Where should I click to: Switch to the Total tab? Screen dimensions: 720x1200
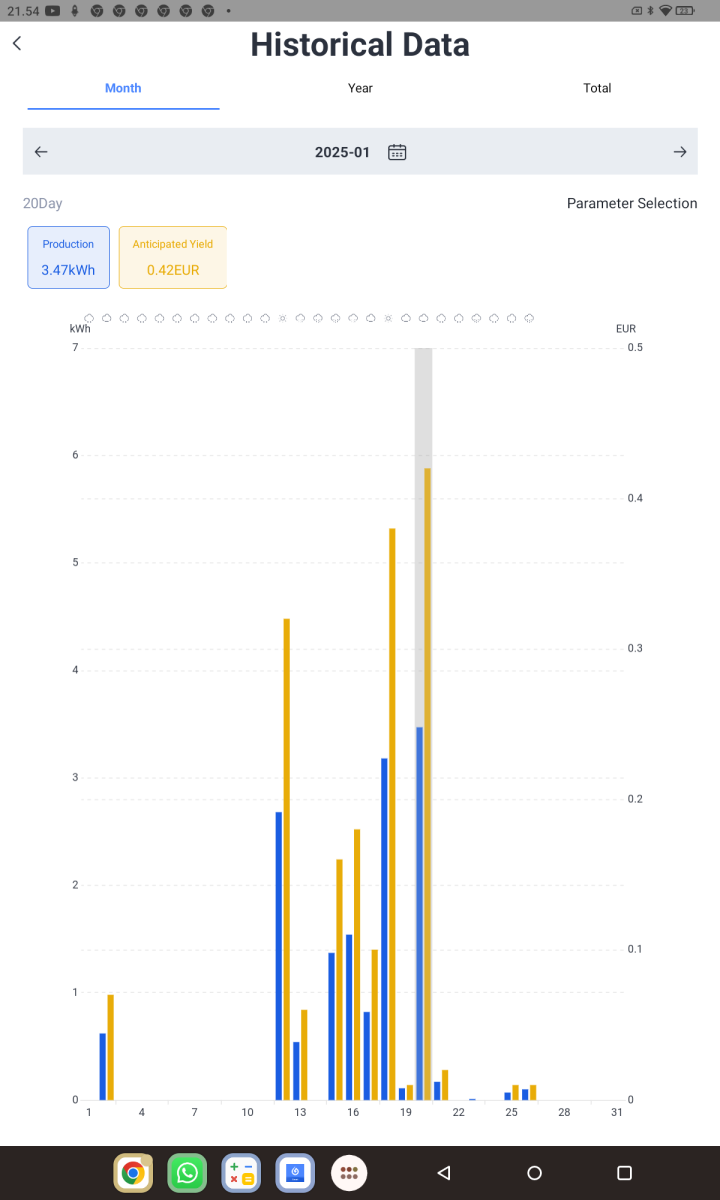[x=597, y=88]
